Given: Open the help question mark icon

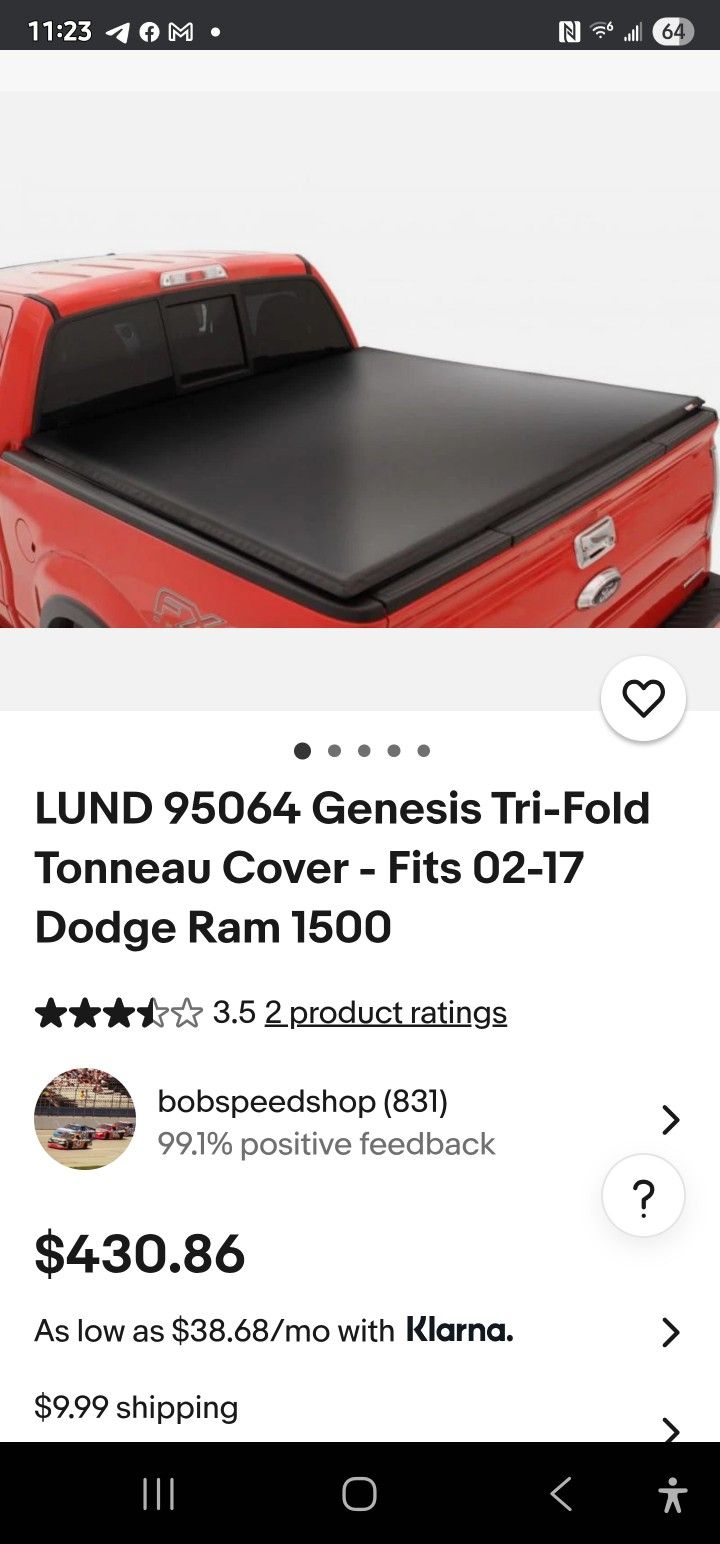Looking at the screenshot, I should pos(643,1195).
